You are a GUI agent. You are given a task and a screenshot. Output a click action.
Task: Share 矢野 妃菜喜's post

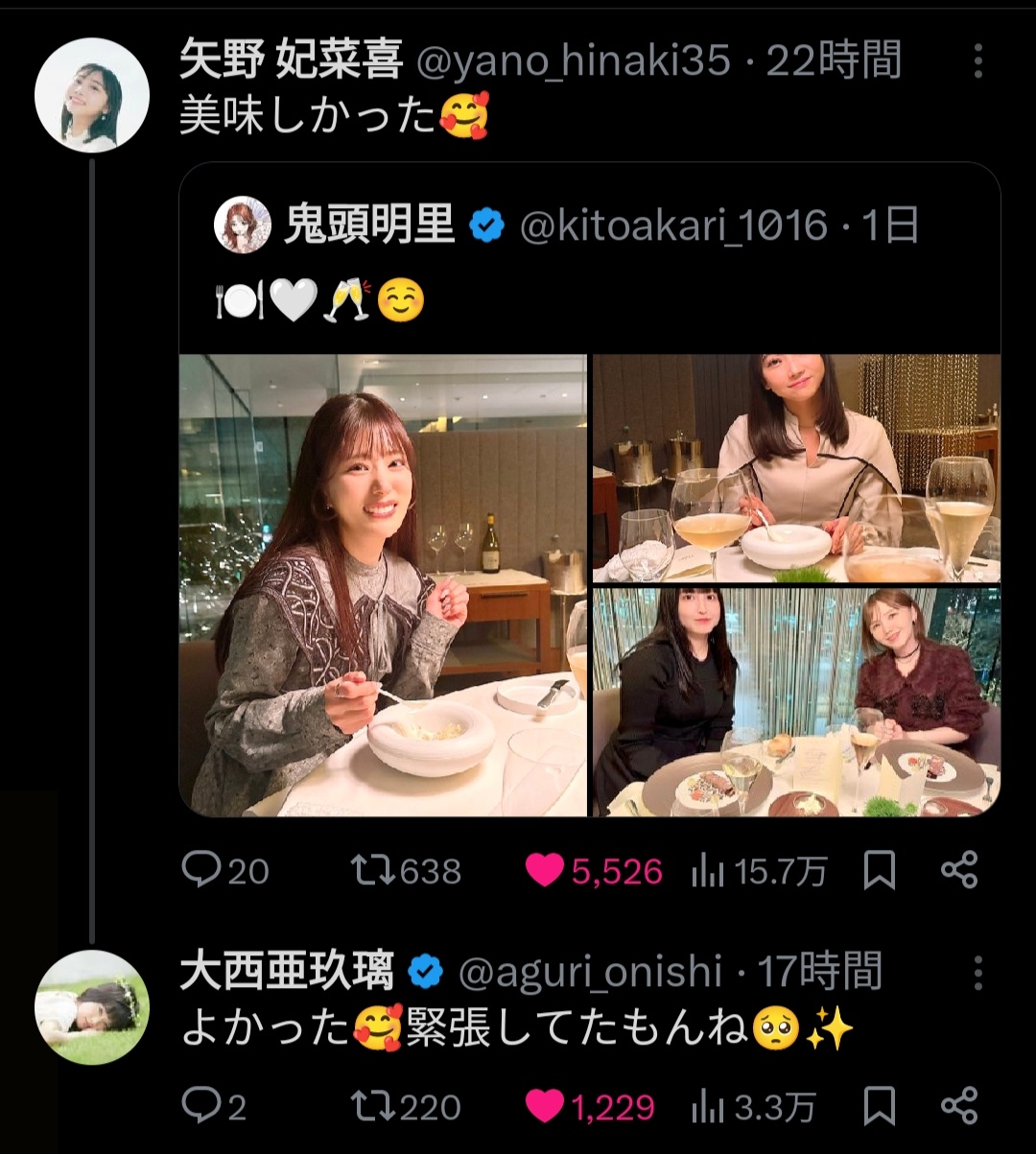(x=958, y=870)
